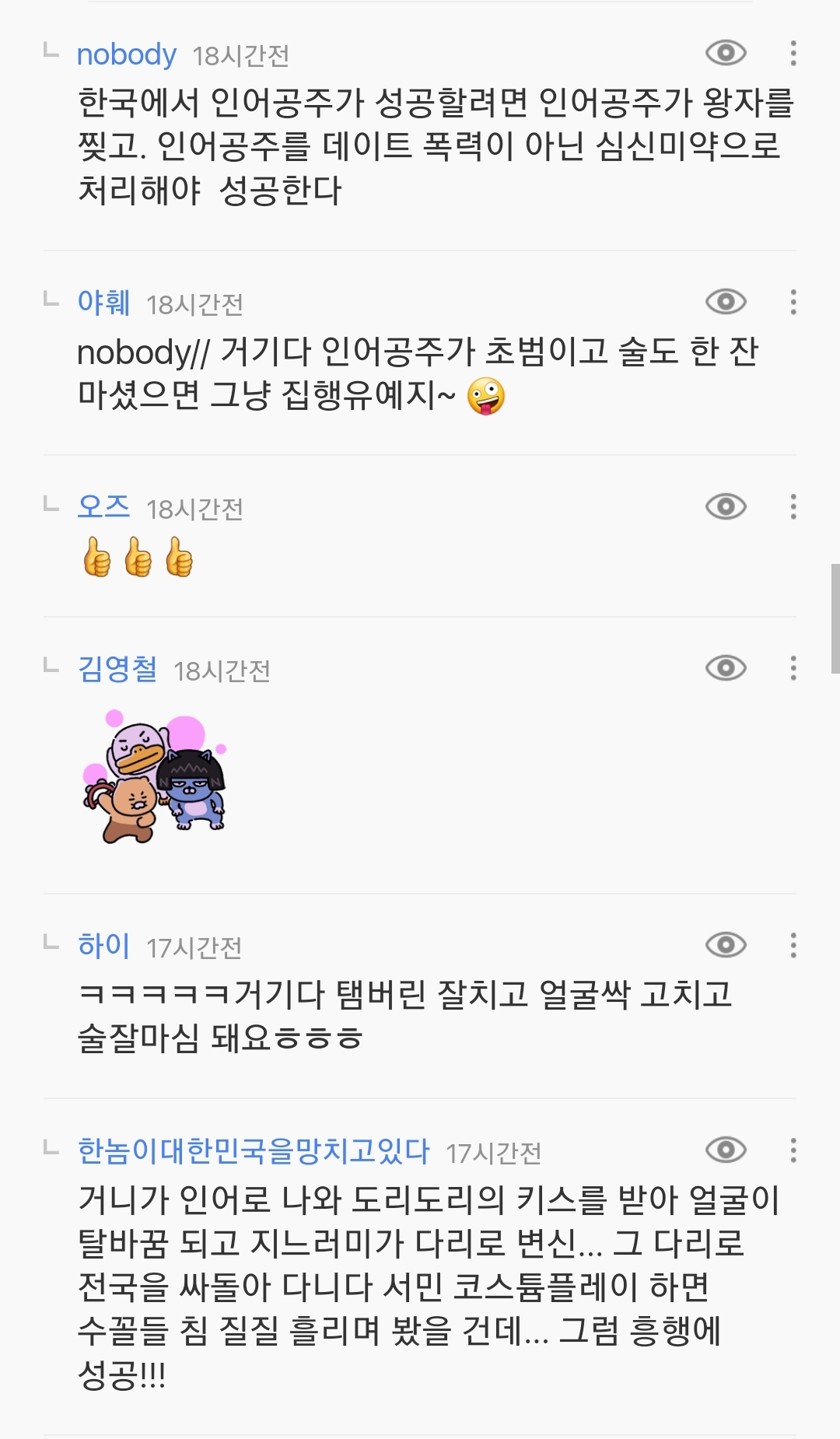
Task: Tap the eye icon on nobody's comment
Action: [x=726, y=53]
